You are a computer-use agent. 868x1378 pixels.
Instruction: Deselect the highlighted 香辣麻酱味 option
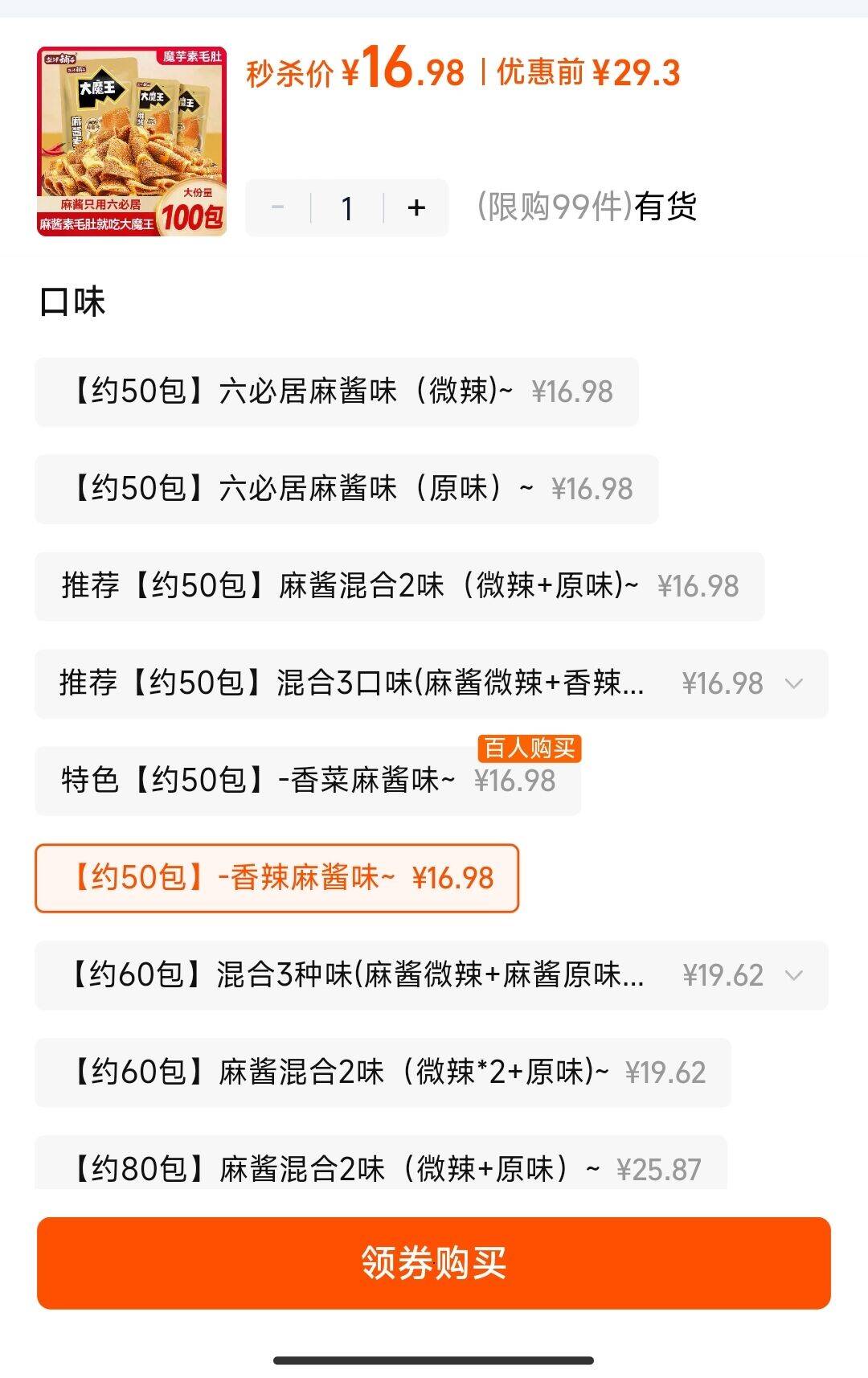pyautogui.click(x=277, y=878)
